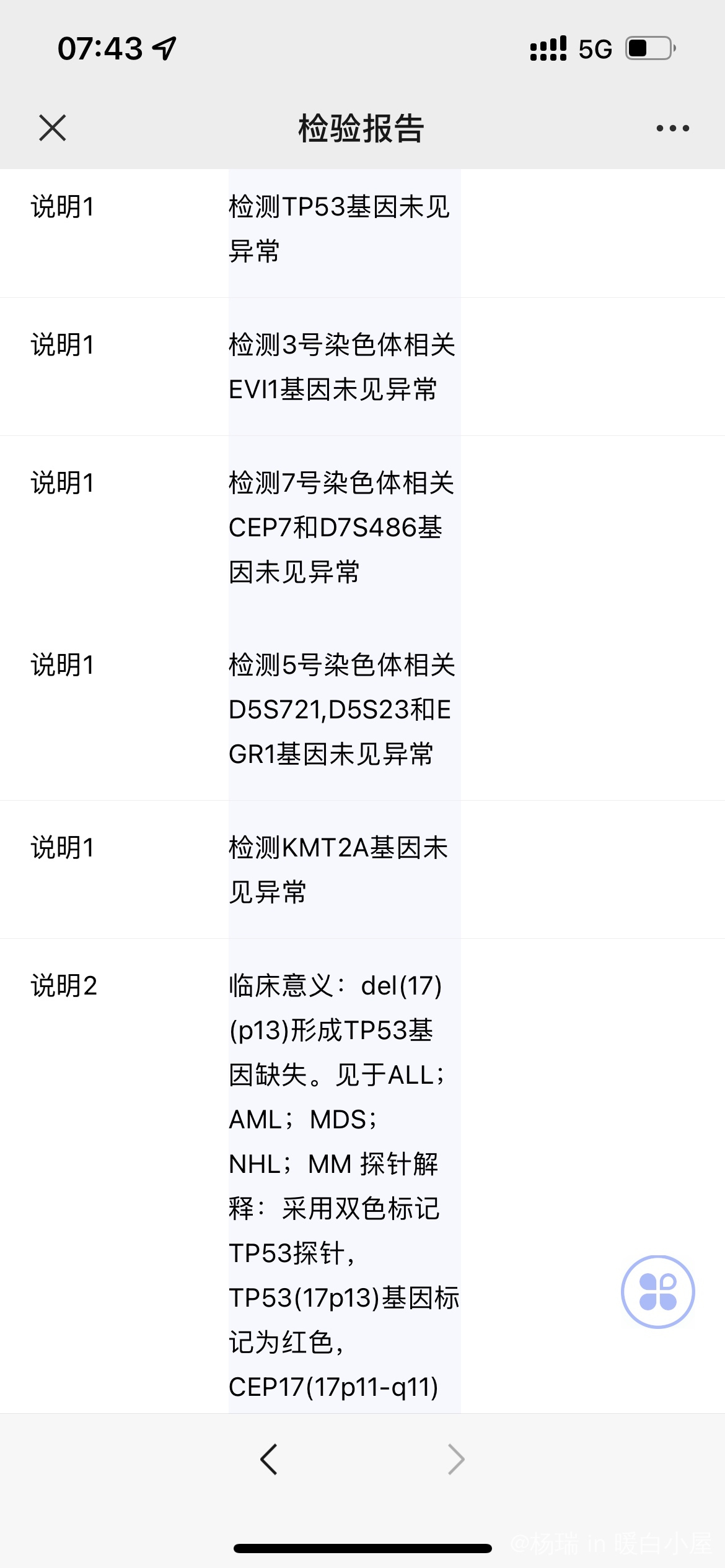Open the three-dot more options menu
Image resolution: width=725 pixels, height=1568 pixels.
pyautogui.click(x=672, y=128)
